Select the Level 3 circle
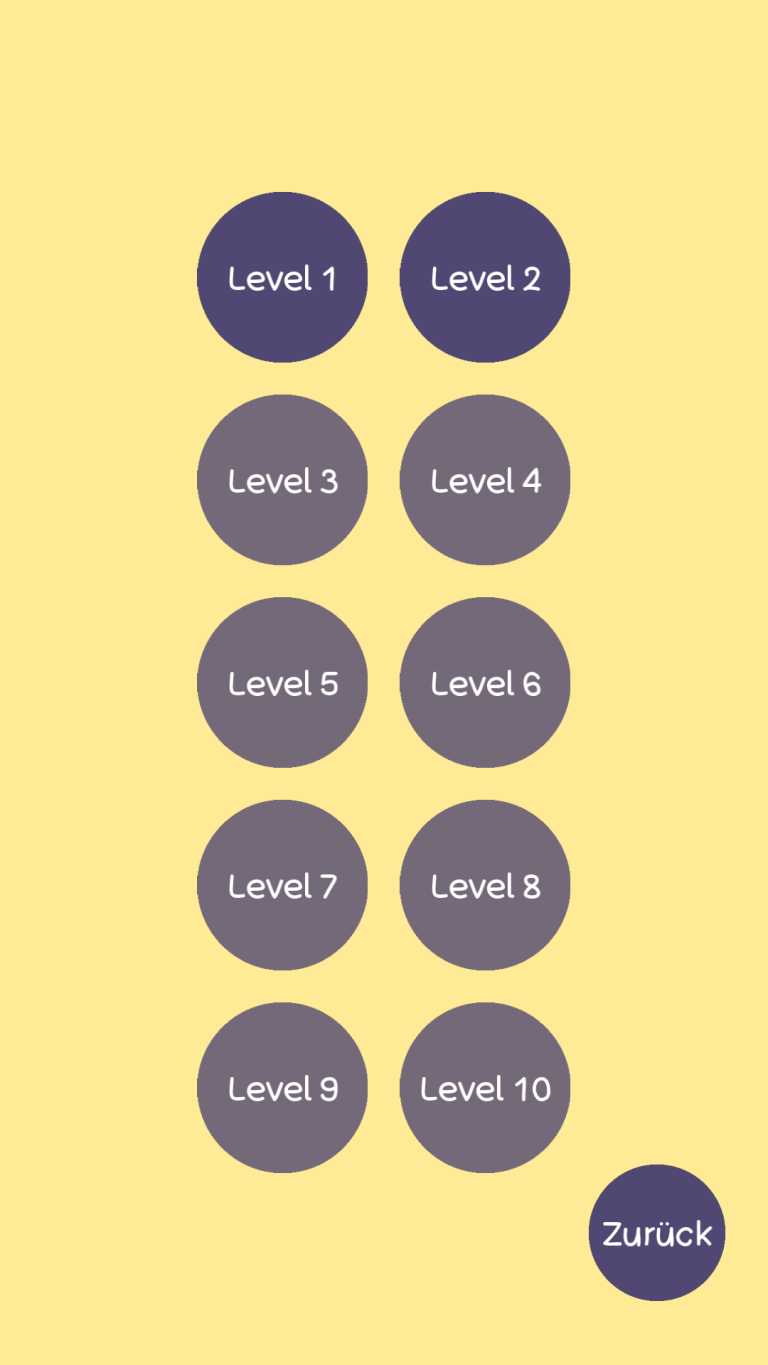Screen dimensions: 768x1365 point(282,480)
